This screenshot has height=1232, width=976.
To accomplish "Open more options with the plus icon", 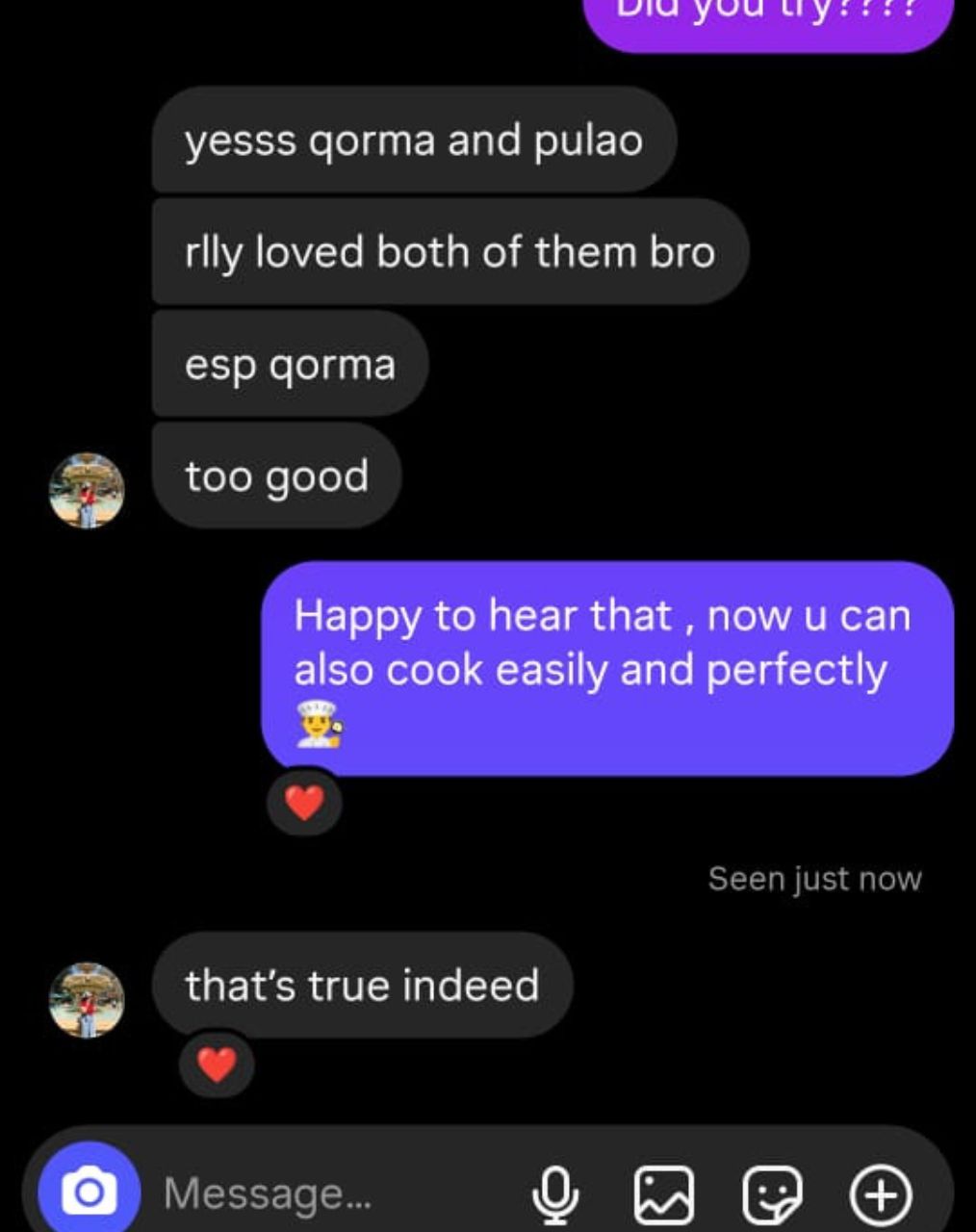I will click(x=880, y=1193).
